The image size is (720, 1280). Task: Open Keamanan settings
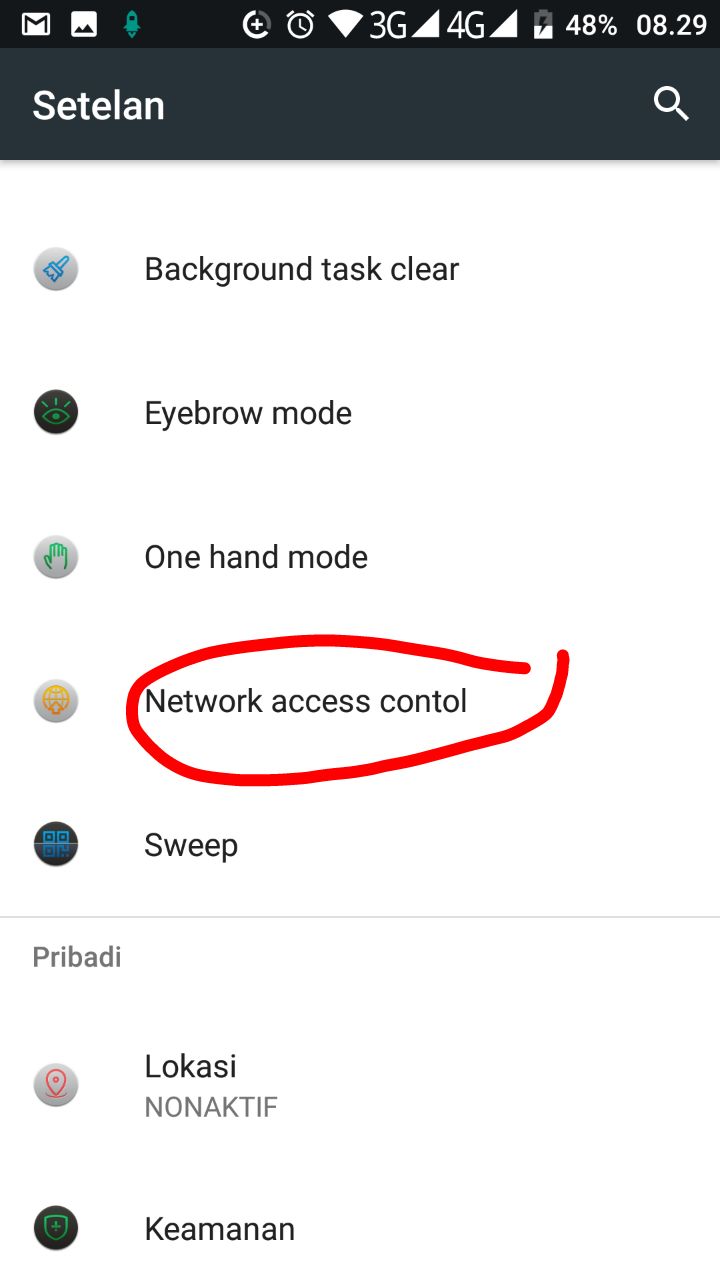[219, 1229]
